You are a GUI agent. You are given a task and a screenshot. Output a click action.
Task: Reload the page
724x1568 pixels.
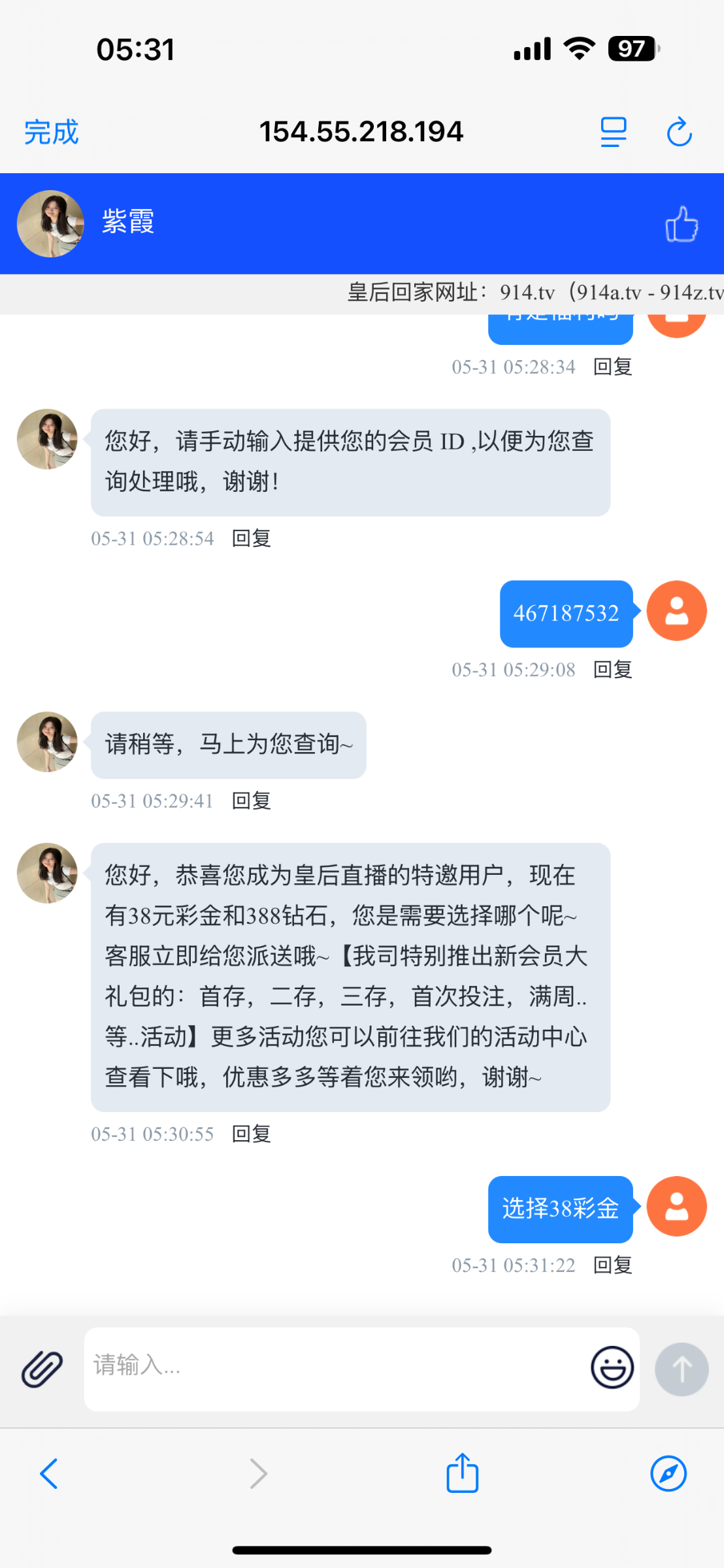coord(680,132)
